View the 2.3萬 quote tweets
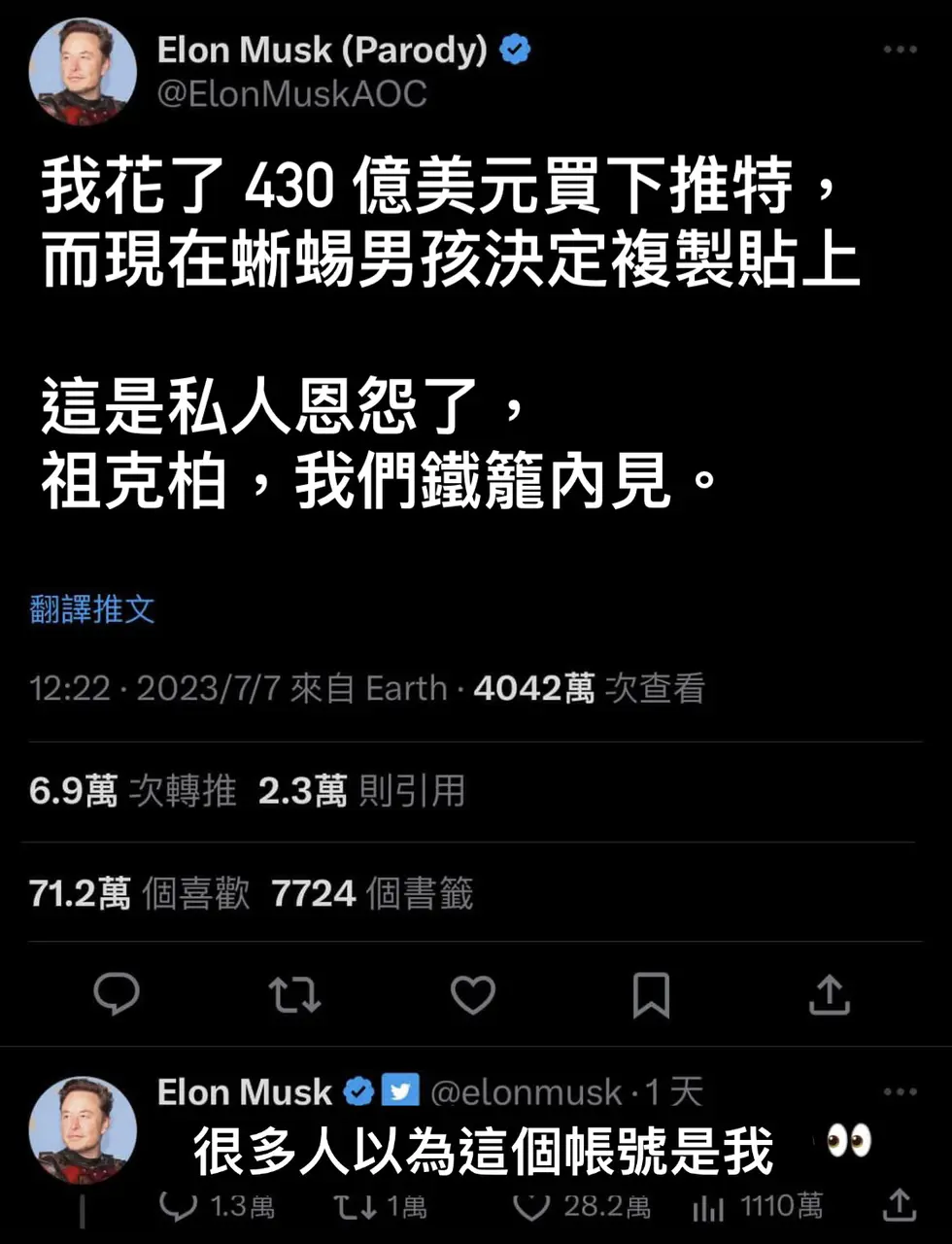The width and height of the screenshot is (952, 1244). point(361,791)
